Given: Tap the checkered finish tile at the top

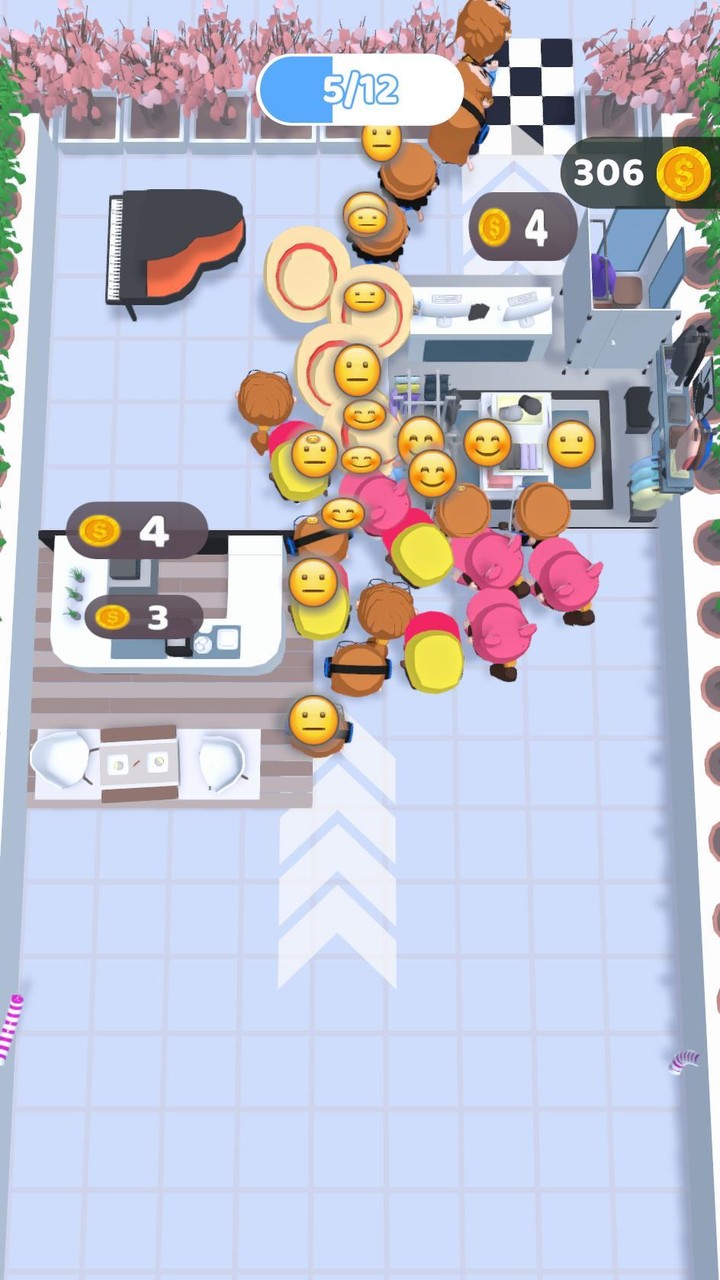Looking at the screenshot, I should tap(540, 80).
